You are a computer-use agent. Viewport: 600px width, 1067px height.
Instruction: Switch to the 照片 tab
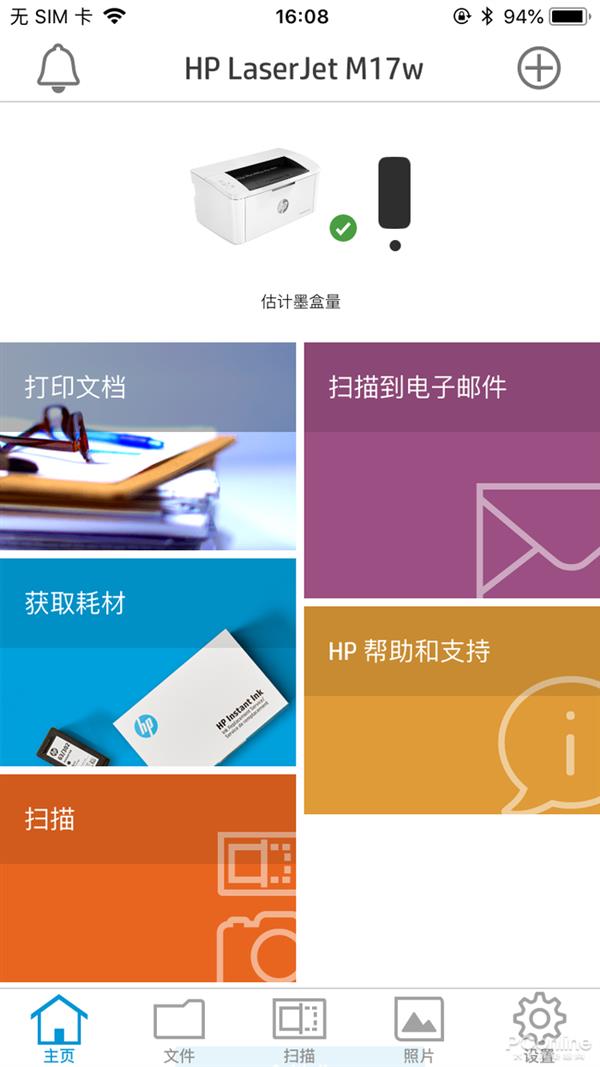(x=419, y=1028)
